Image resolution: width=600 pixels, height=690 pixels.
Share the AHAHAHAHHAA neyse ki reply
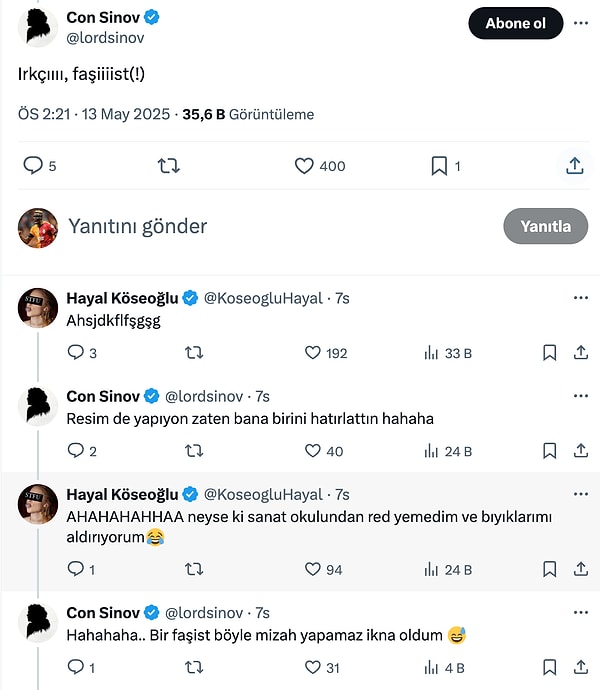pos(581,569)
